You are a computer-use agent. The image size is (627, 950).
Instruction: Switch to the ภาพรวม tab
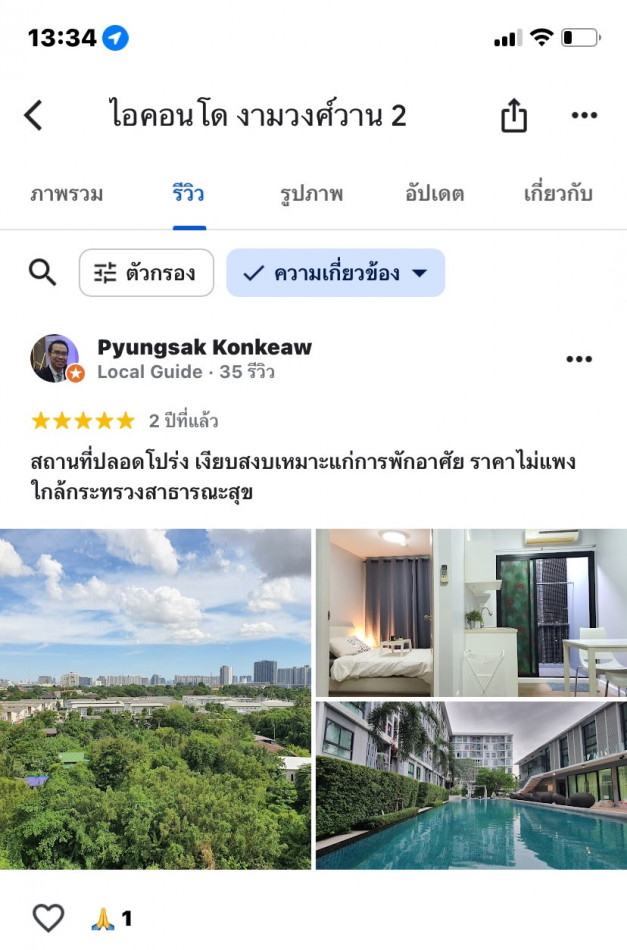(67, 194)
